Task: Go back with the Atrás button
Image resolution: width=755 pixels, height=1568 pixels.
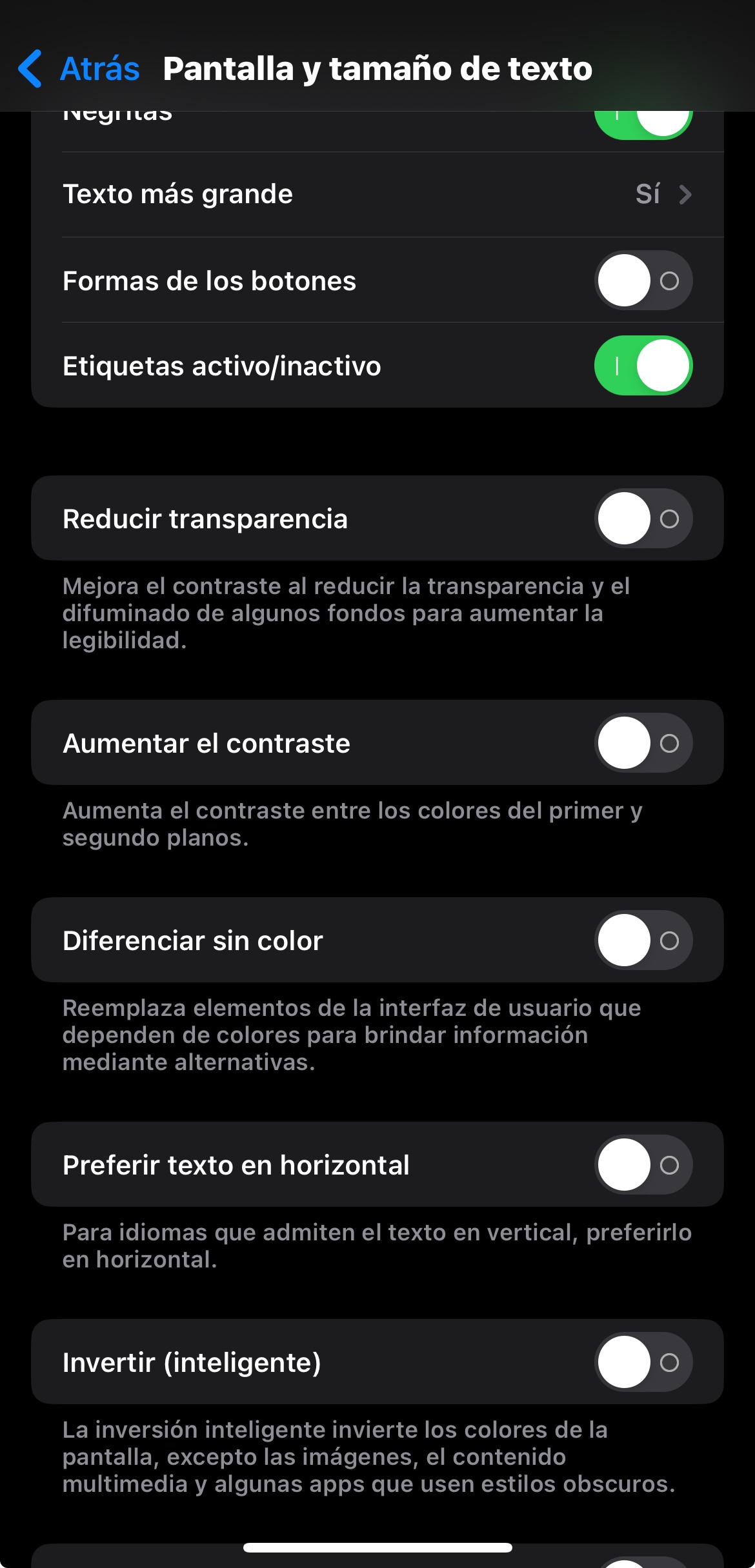Action: 79,68
